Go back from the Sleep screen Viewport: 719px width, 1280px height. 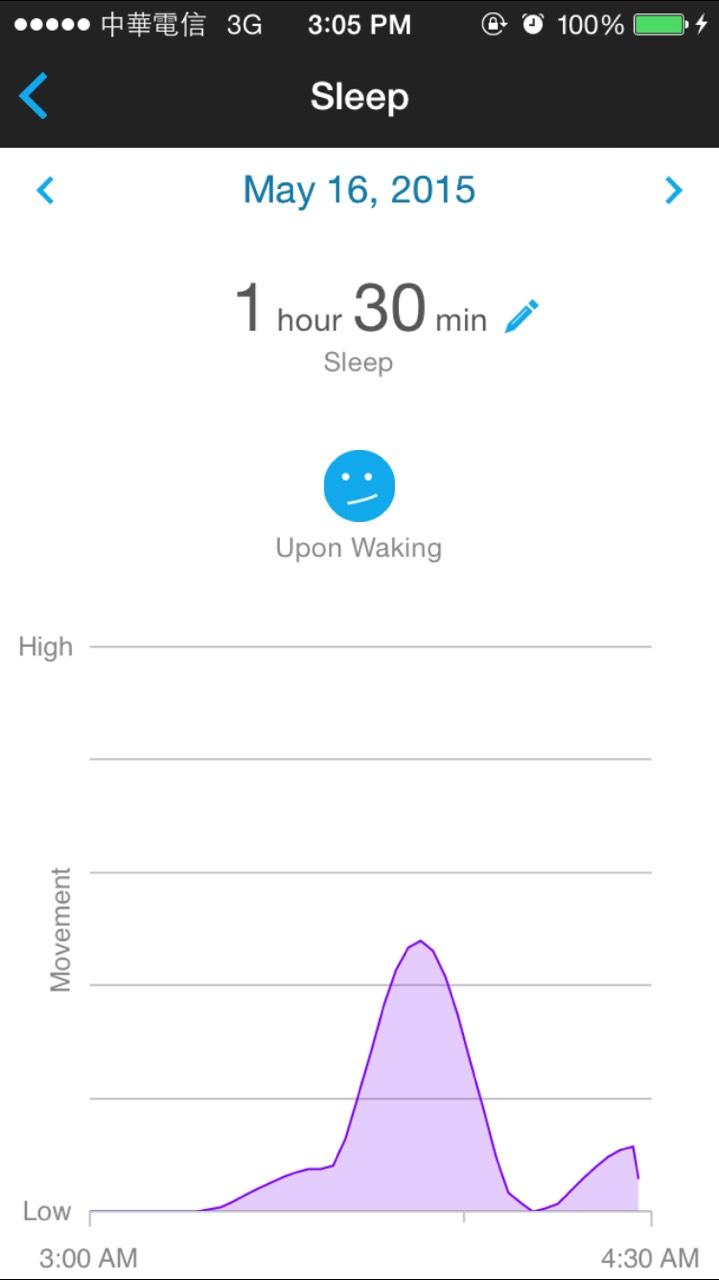[34, 97]
